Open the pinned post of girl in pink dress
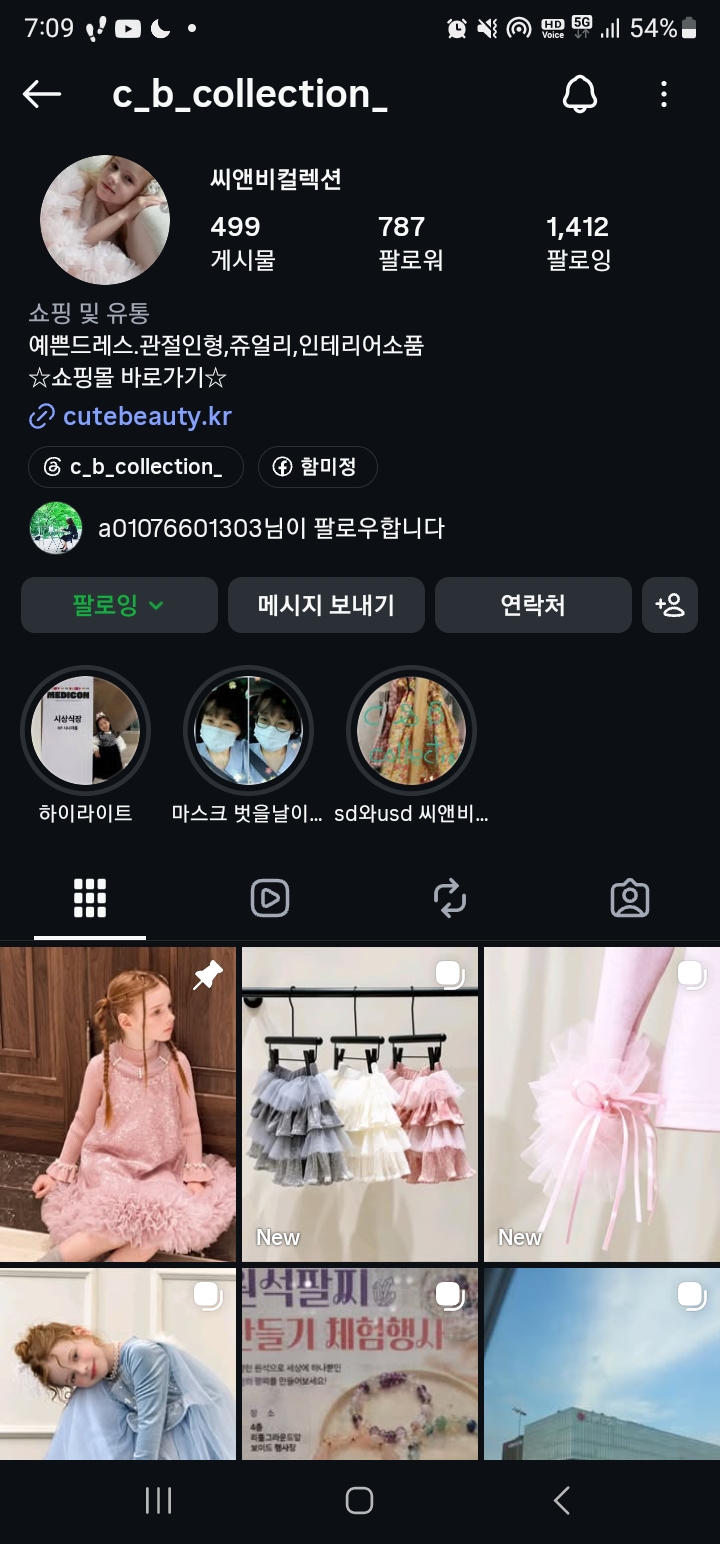 (118, 1104)
